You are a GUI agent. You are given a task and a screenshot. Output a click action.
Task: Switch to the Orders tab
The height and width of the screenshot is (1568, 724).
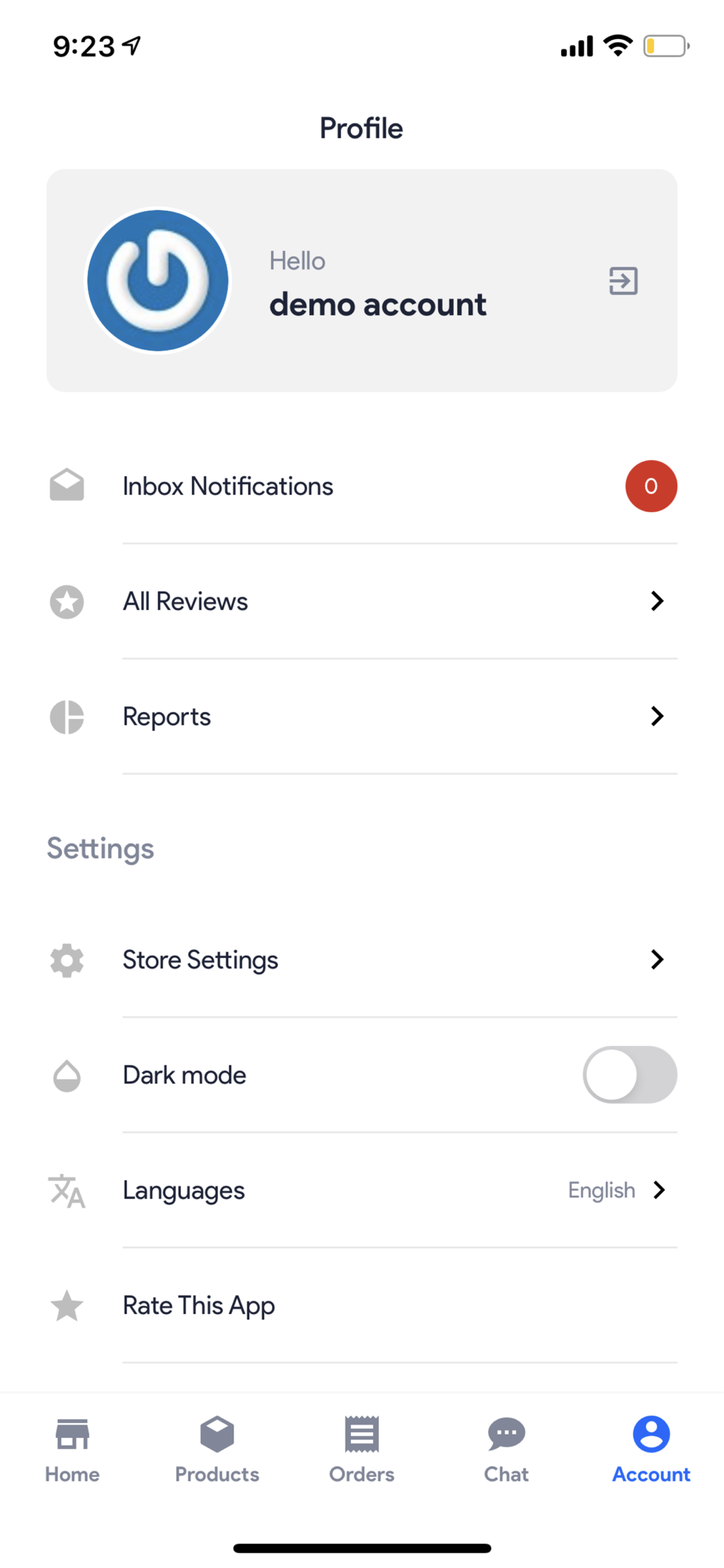[x=362, y=1450]
